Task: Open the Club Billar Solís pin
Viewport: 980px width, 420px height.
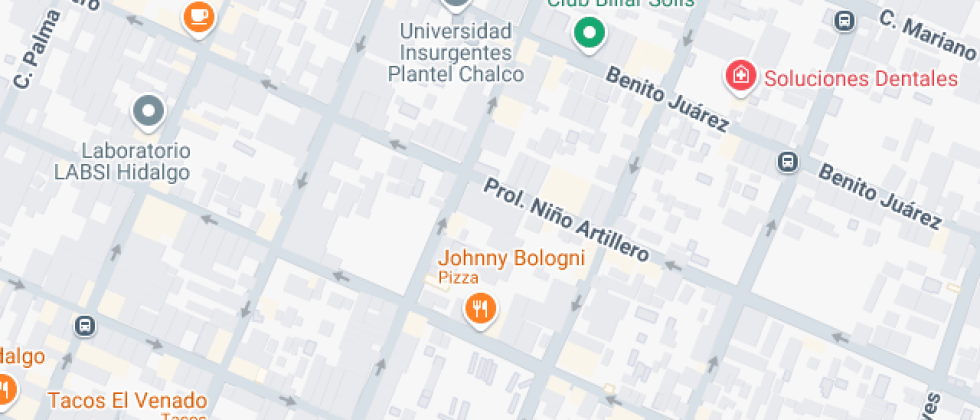Action: pos(590,34)
